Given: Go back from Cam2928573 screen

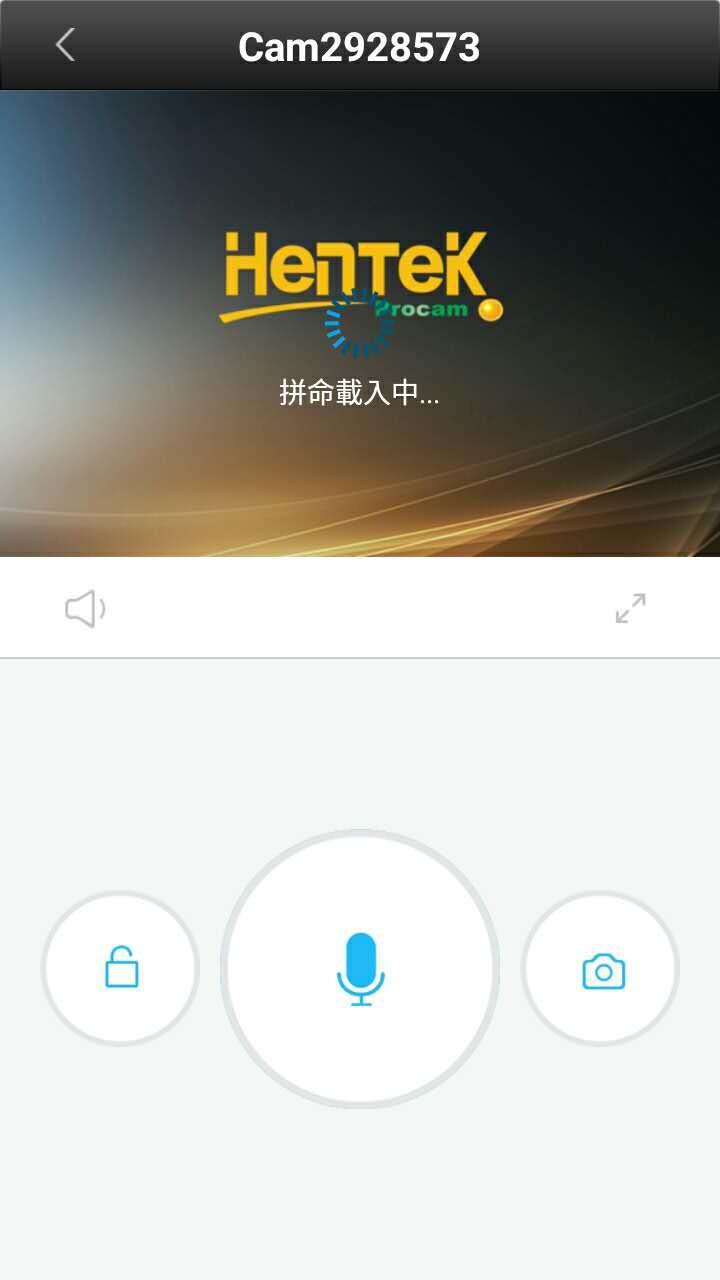Looking at the screenshot, I should (65, 45).
